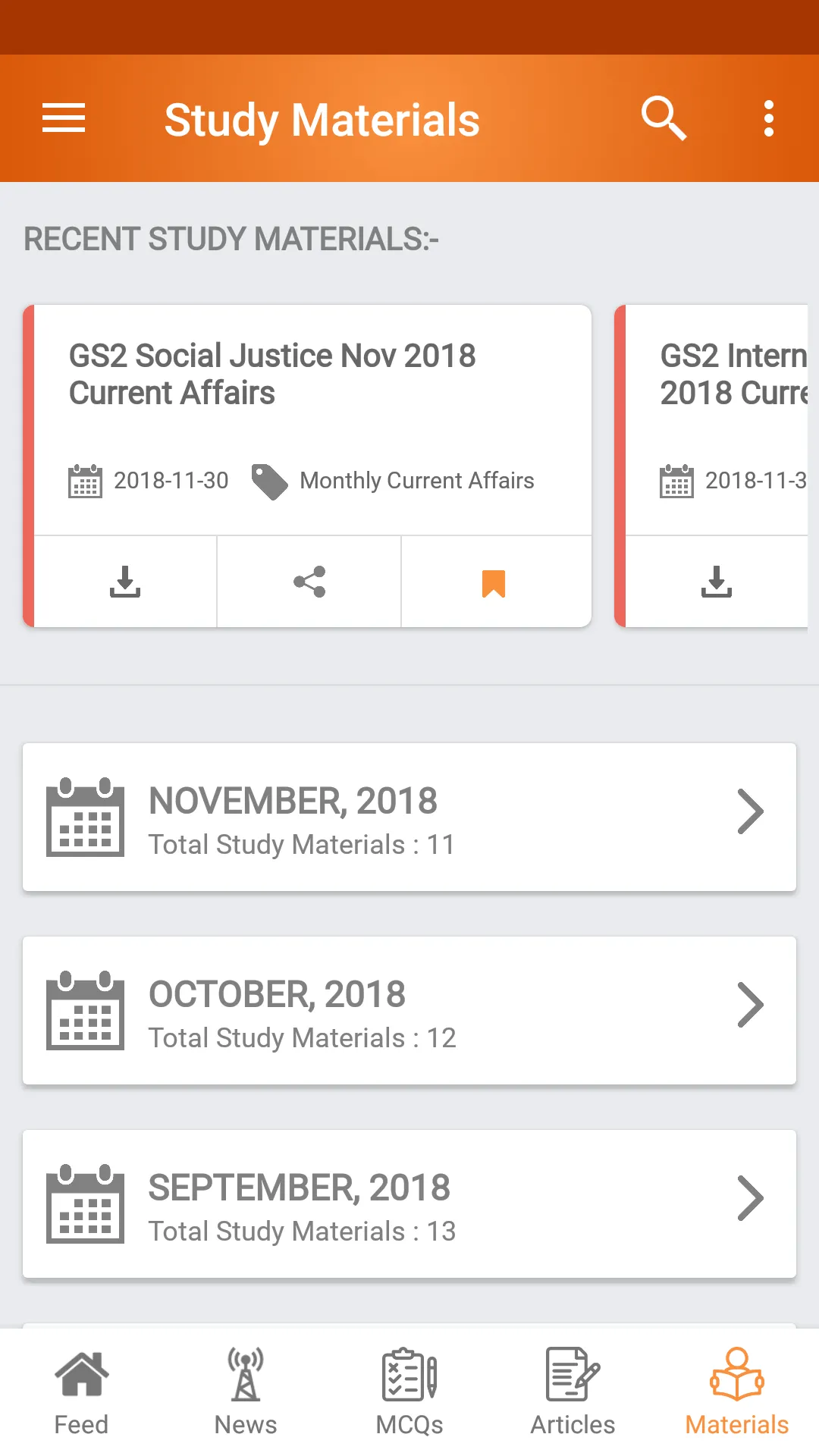This screenshot has height=1456, width=819.
Task: Switch to the Feed tab
Action: [x=81, y=1392]
